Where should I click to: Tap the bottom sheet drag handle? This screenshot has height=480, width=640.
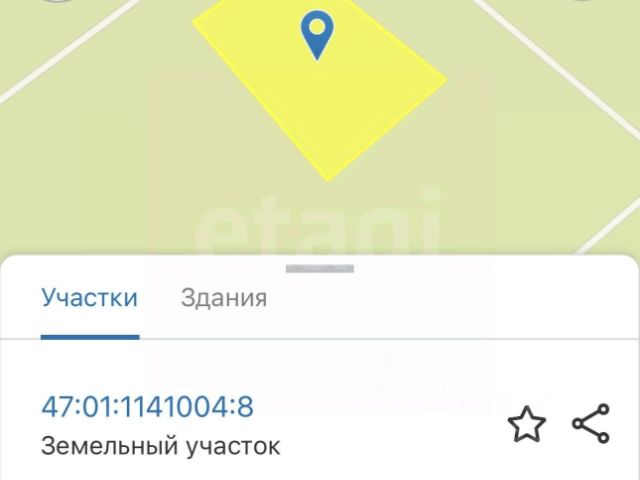[320, 268]
